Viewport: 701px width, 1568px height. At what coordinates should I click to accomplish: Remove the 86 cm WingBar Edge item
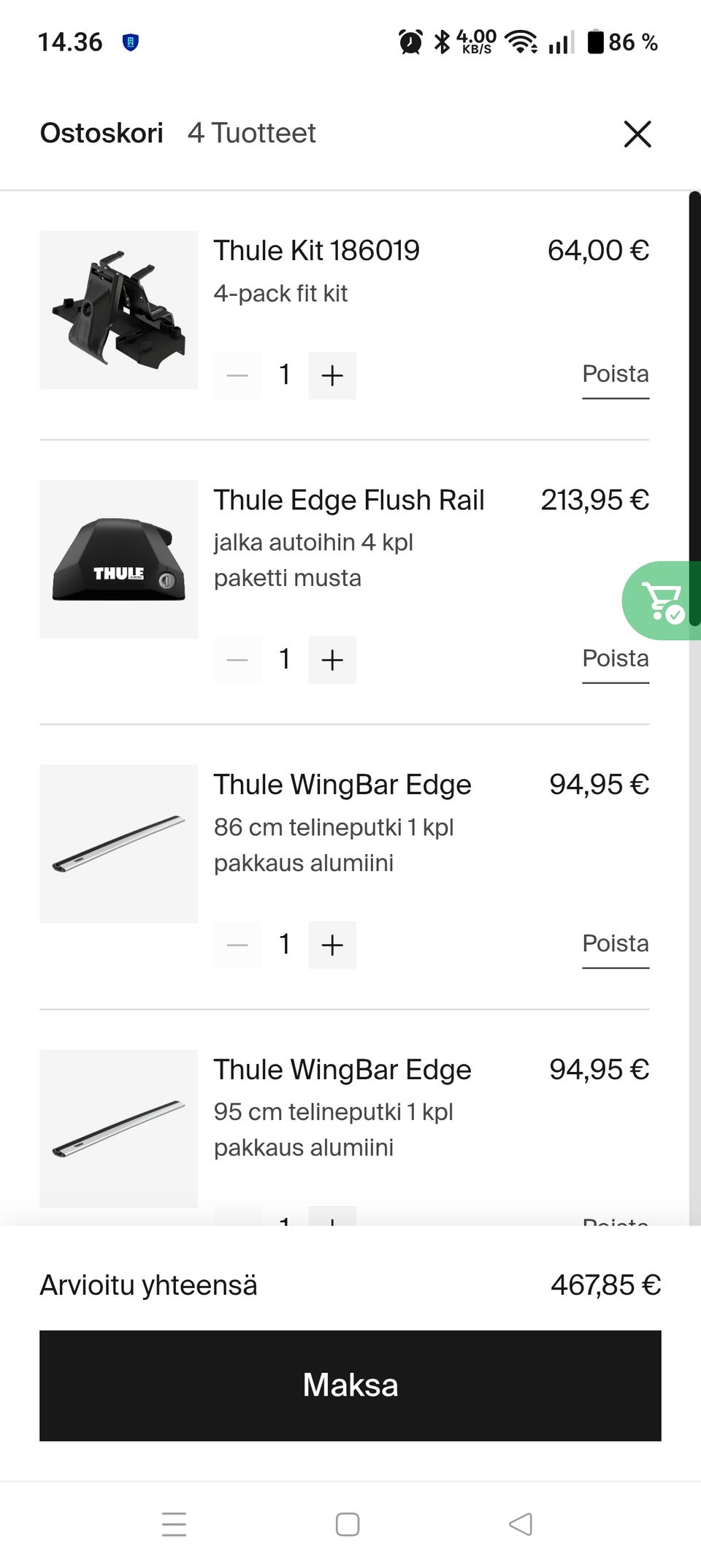click(615, 944)
